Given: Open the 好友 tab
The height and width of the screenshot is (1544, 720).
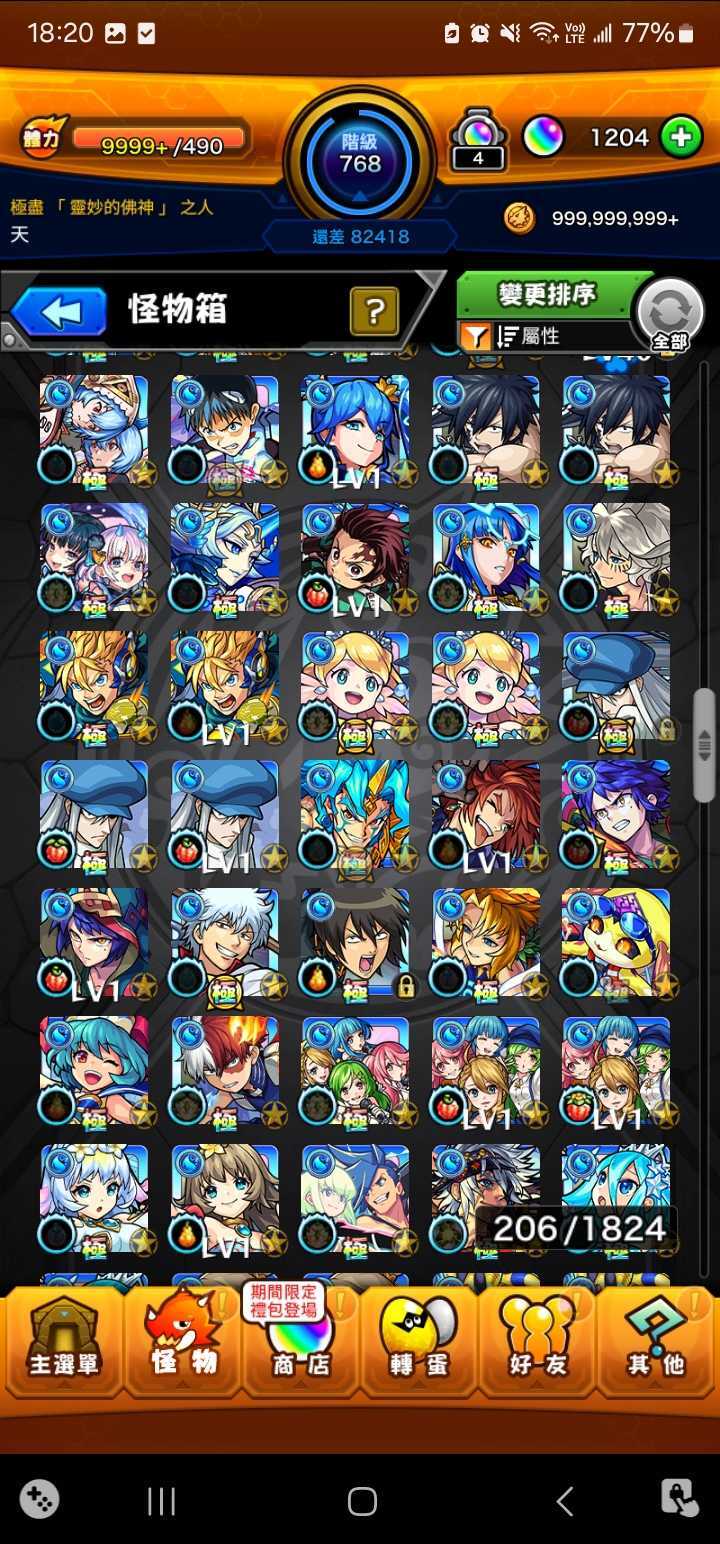Looking at the screenshot, I should point(537,1343).
